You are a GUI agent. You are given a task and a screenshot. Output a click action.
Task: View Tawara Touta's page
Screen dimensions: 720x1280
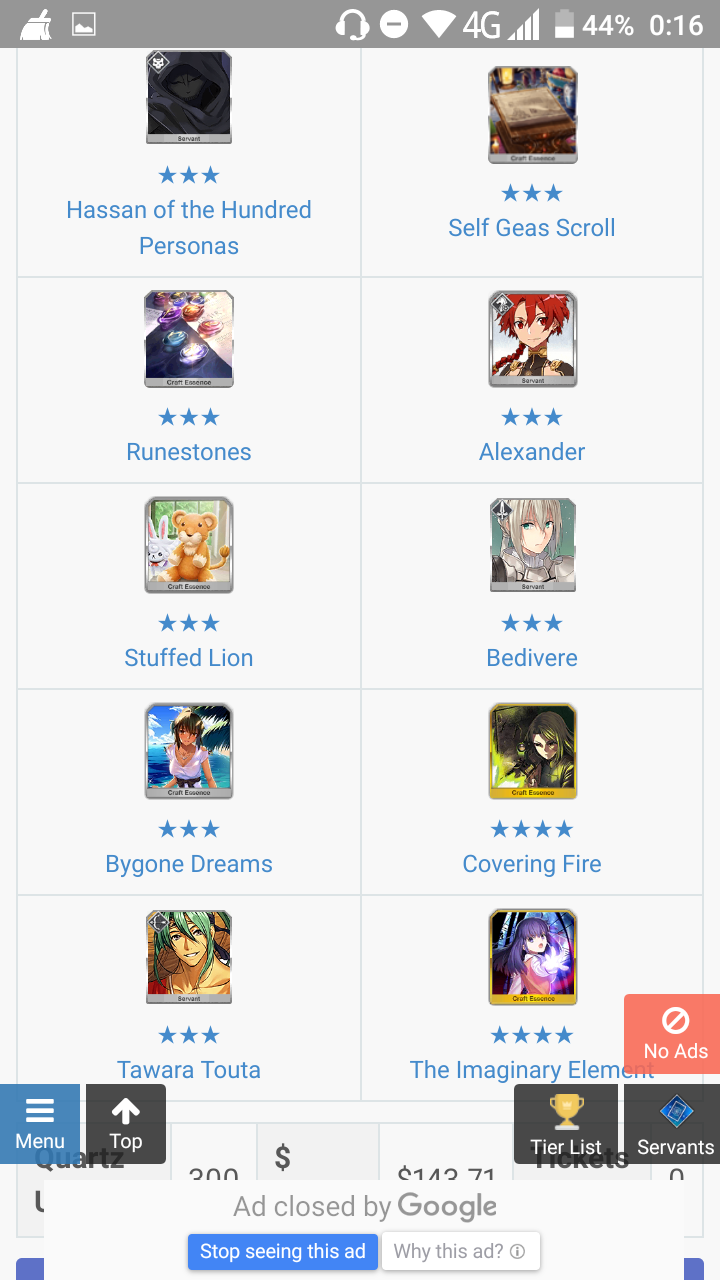[189, 1070]
